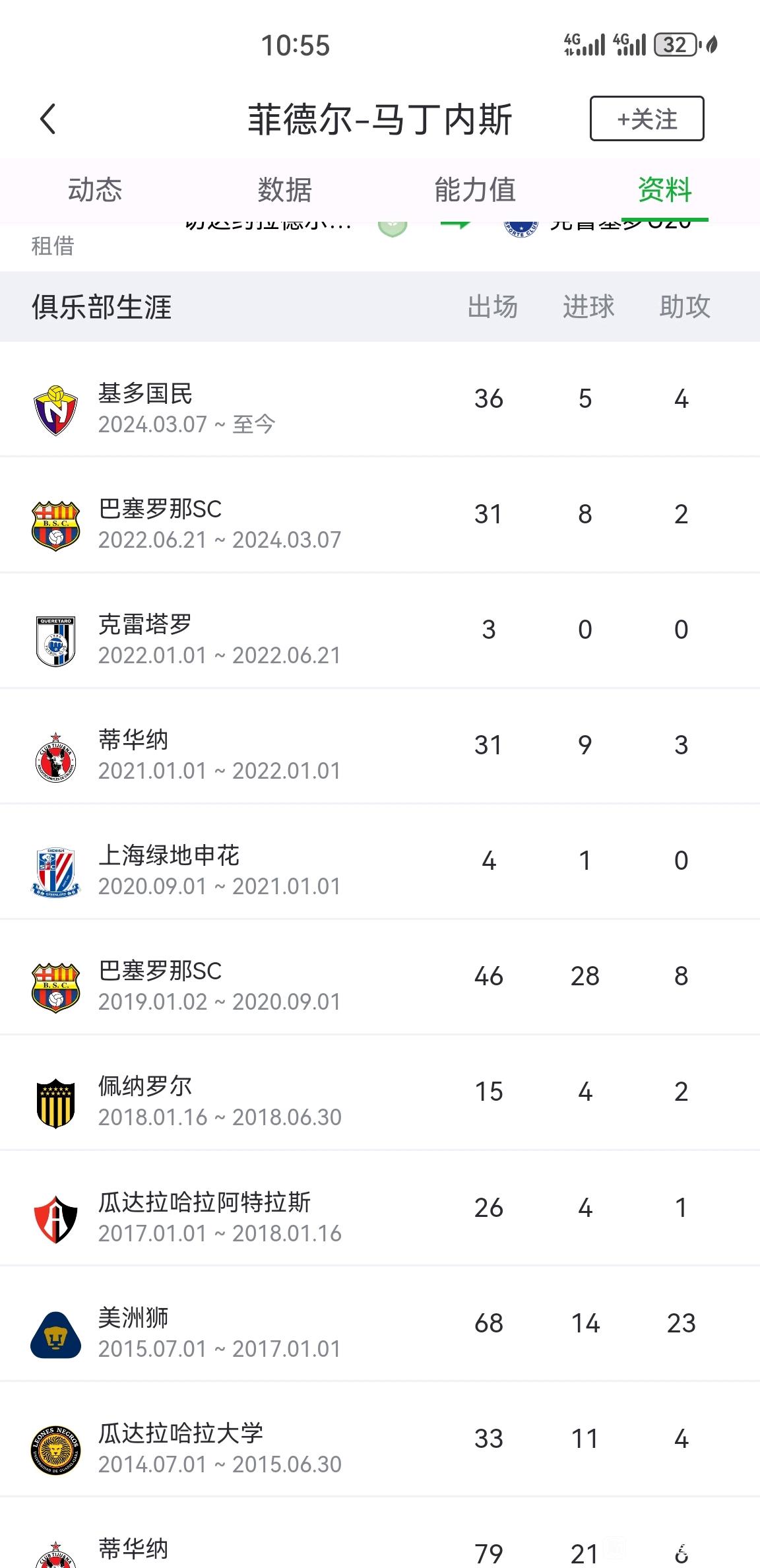Open 蒂华纳 row dated 2021.01.01
760x1568 pixels.
click(x=380, y=745)
